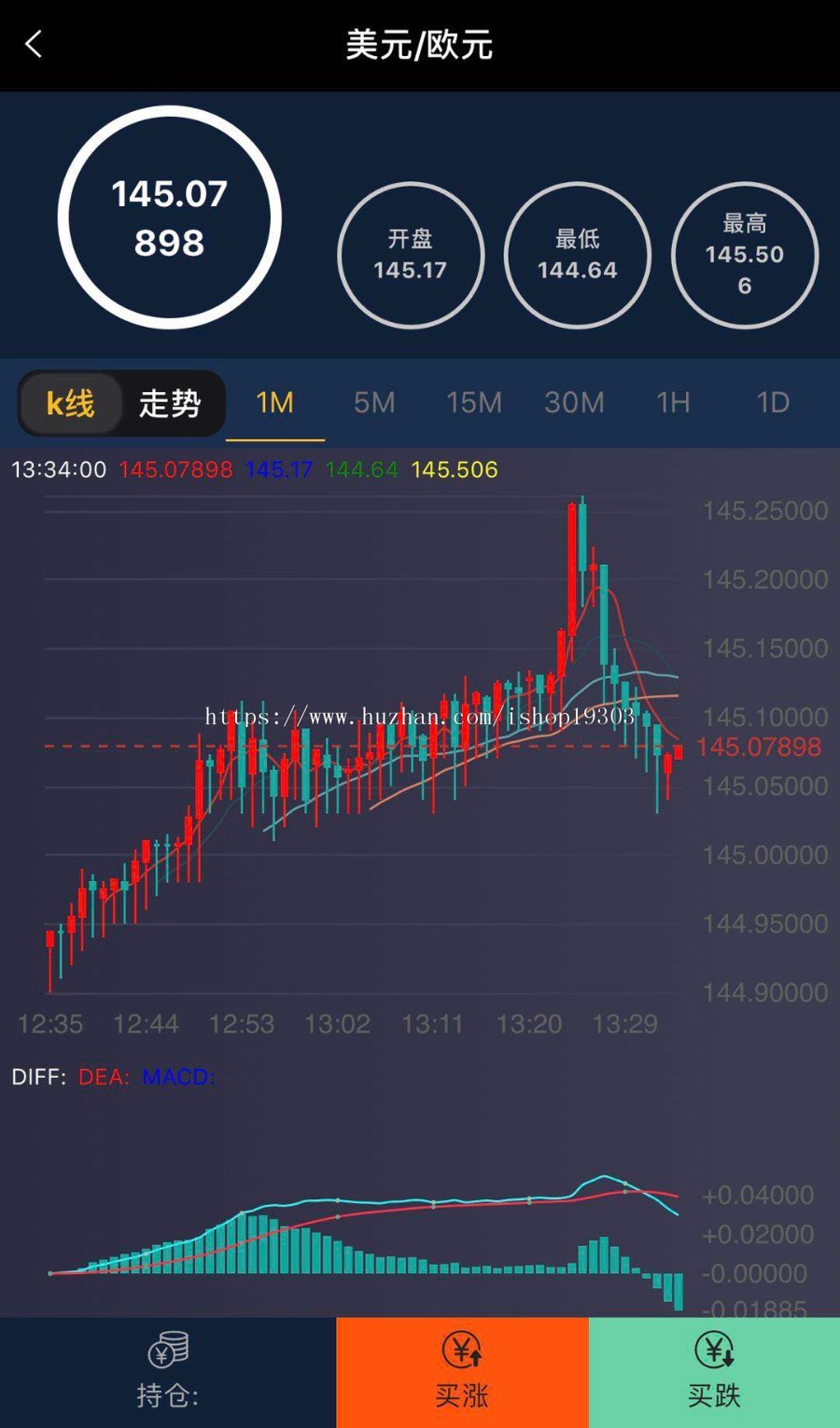Select the 15M timeframe tab
The height and width of the screenshot is (1428, 840).
tap(474, 403)
